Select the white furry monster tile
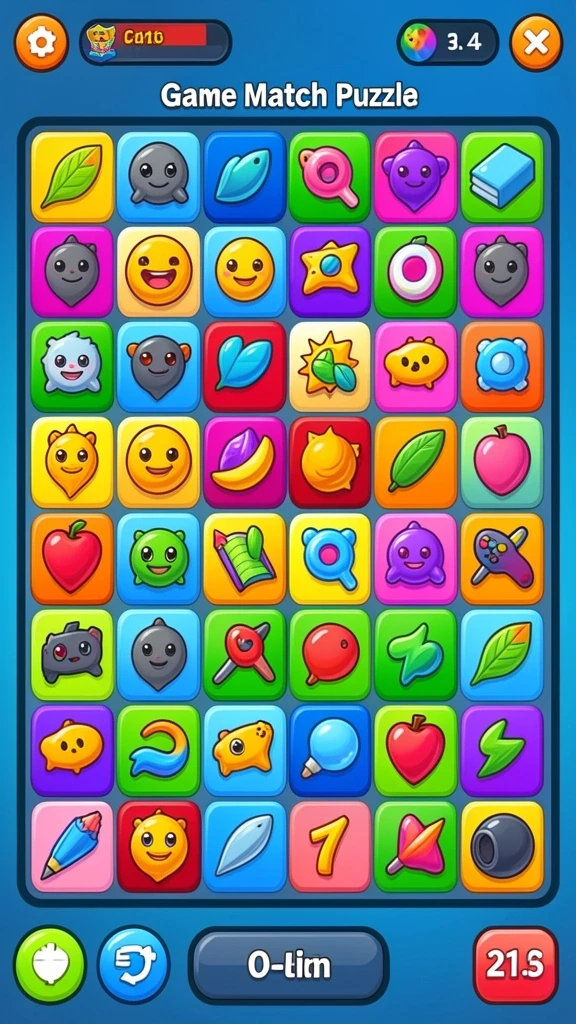The image size is (576, 1024). [72, 366]
